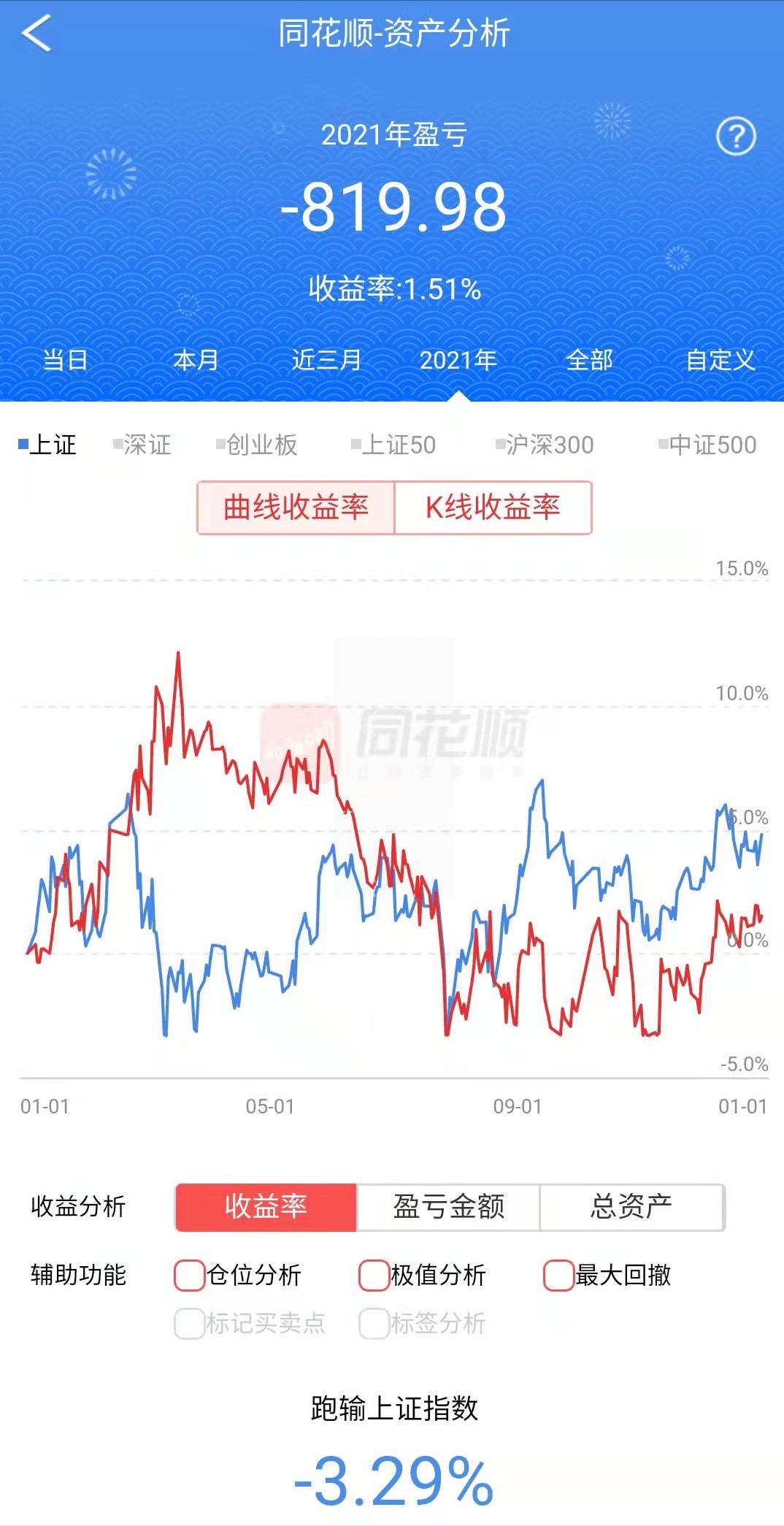Select the 2021年 period tab
Viewport: 784px width, 1526px height.
(458, 360)
